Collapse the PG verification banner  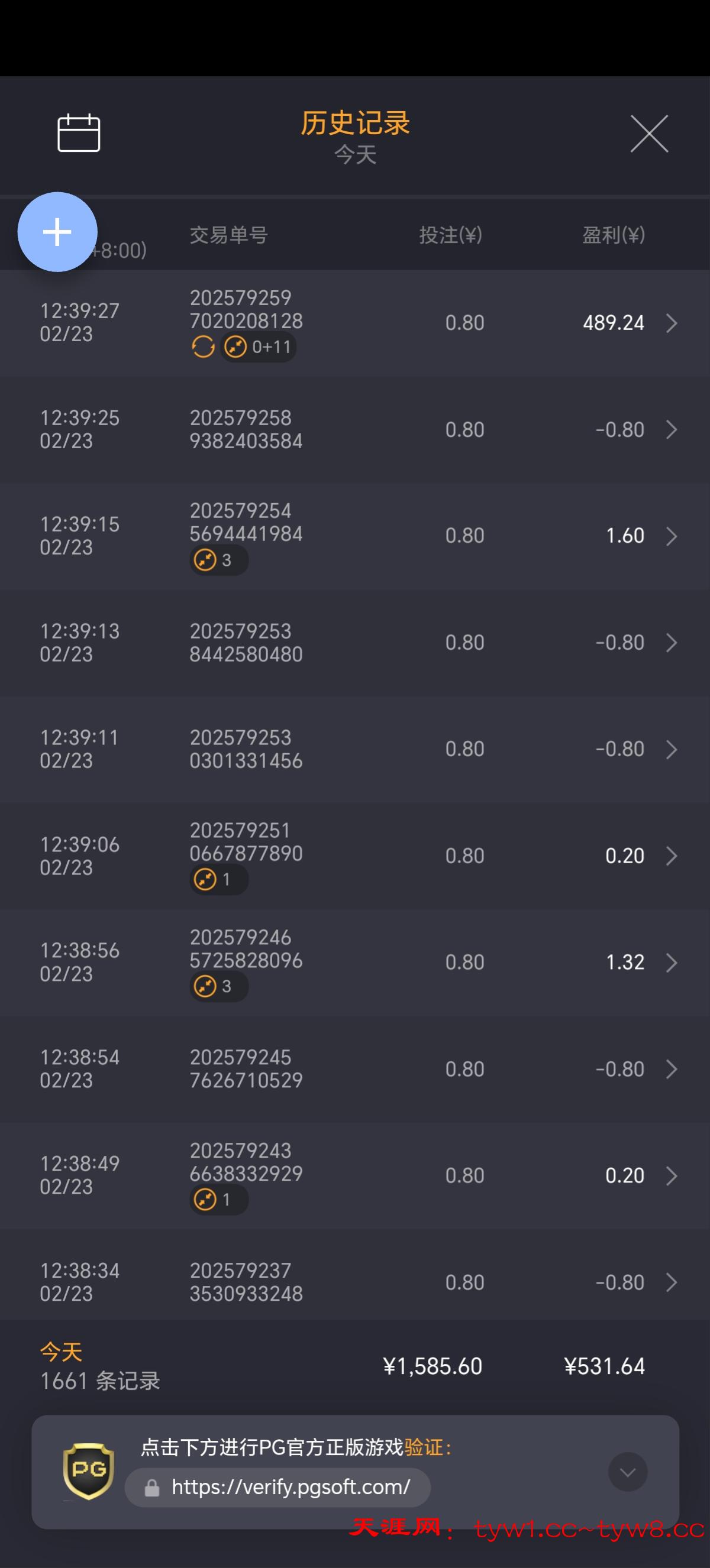pyautogui.click(x=627, y=1472)
